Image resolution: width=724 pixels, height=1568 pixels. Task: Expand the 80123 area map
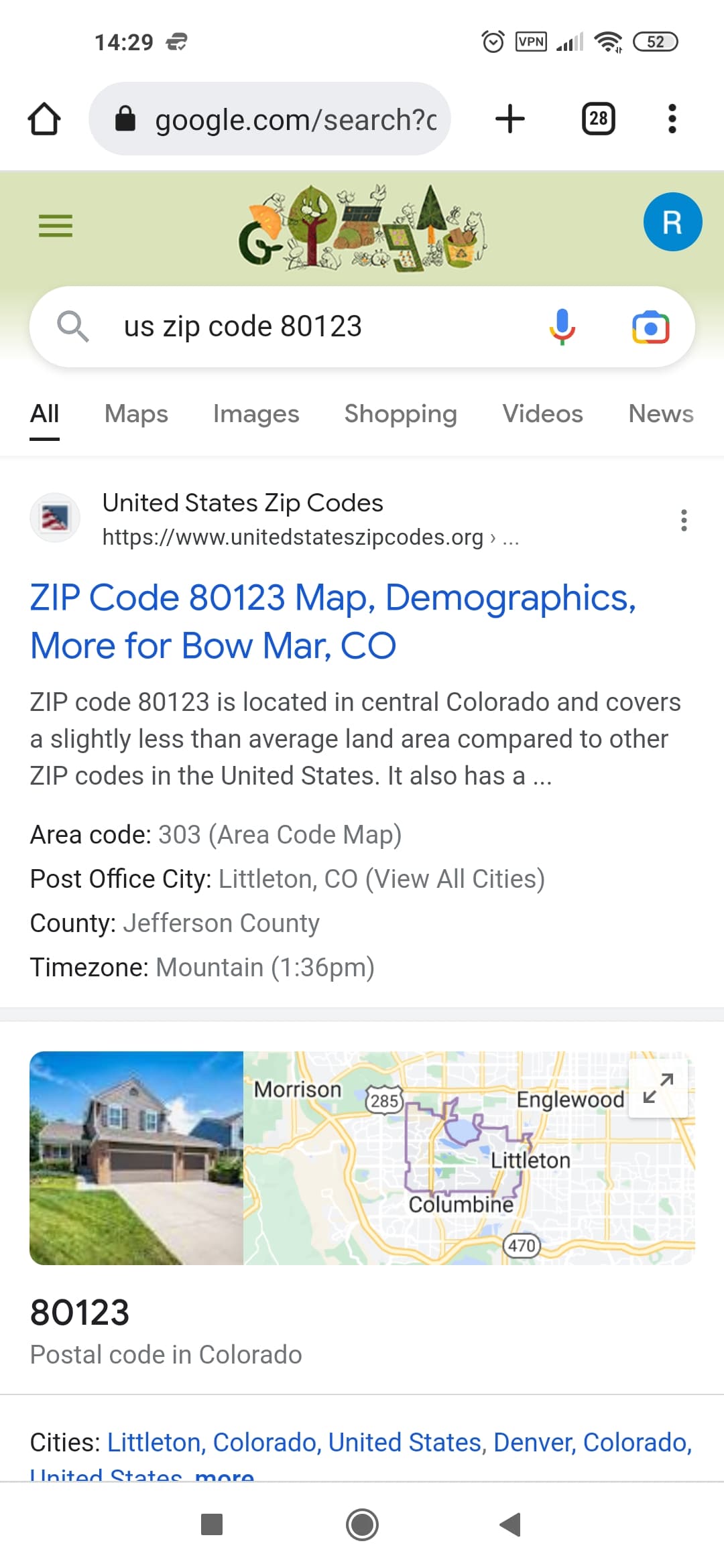point(658,1088)
